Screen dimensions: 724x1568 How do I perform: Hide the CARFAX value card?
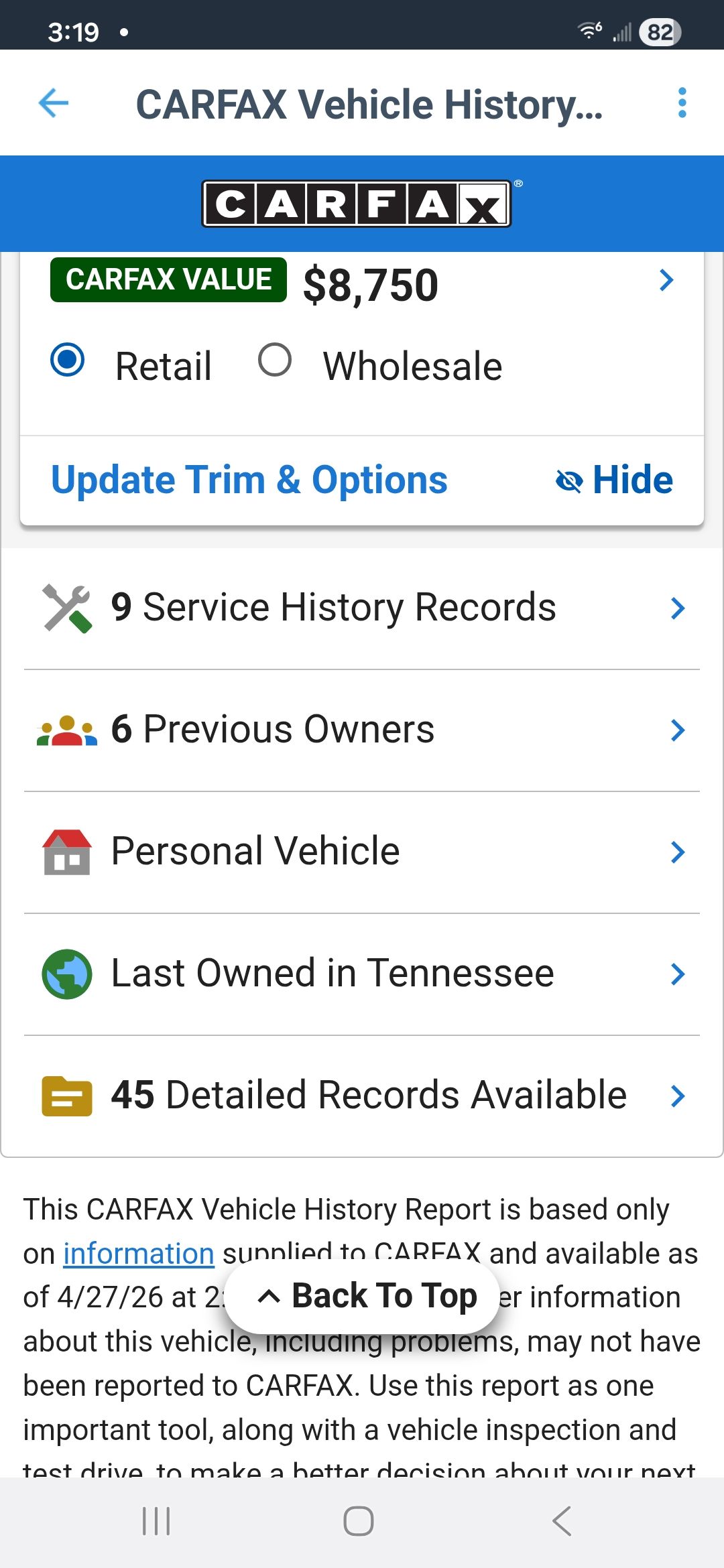coord(614,480)
